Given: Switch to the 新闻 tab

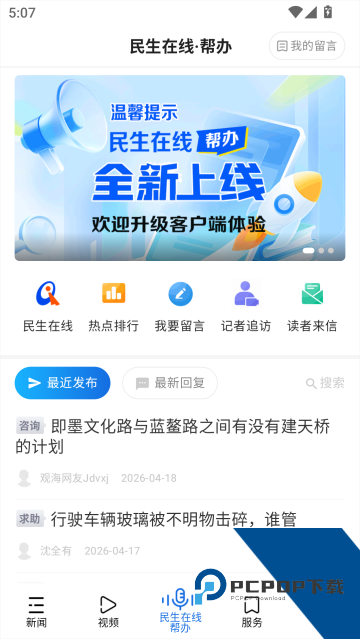Looking at the screenshot, I should click(36, 611).
